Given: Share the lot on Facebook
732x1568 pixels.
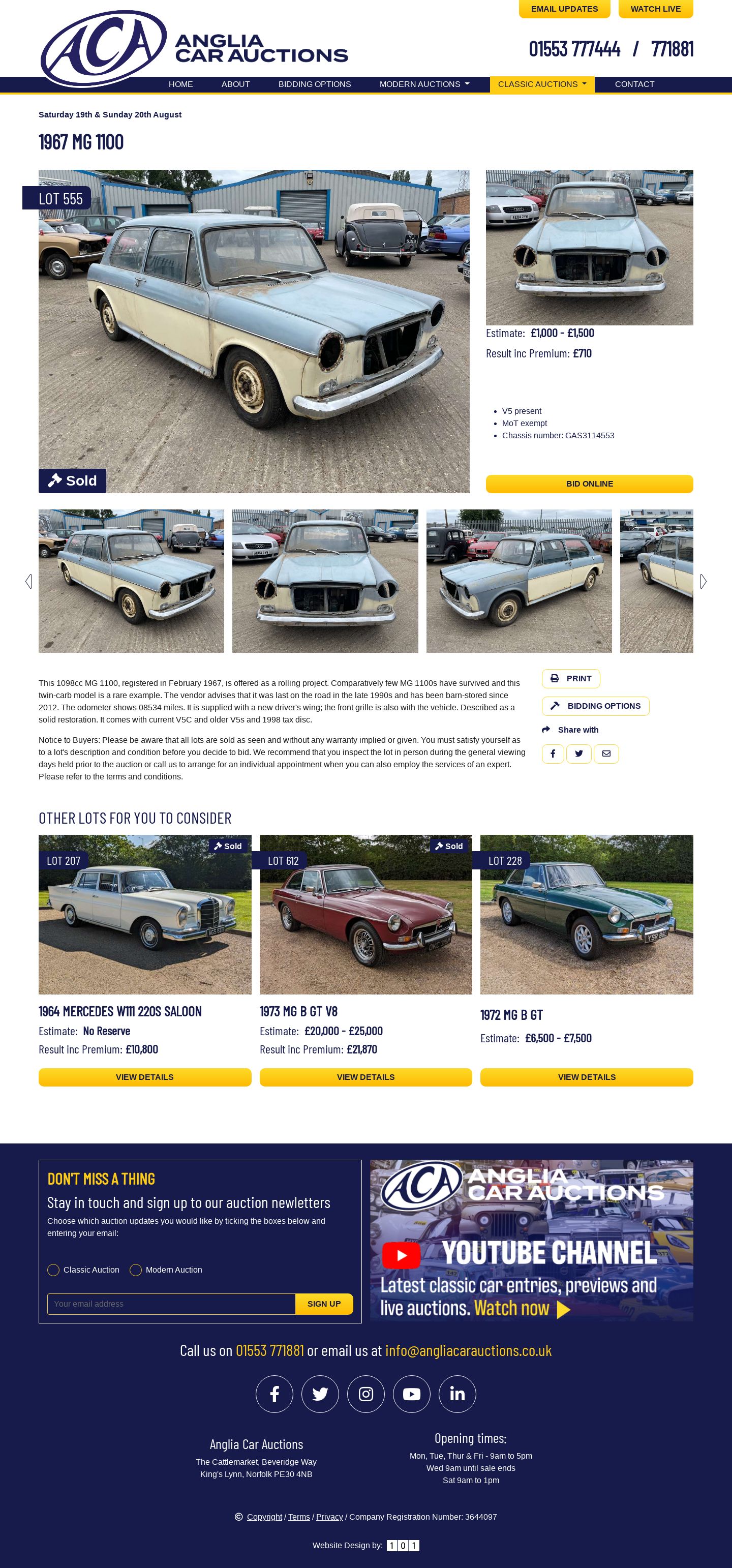Looking at the screenshot, I should click(553, 753).
